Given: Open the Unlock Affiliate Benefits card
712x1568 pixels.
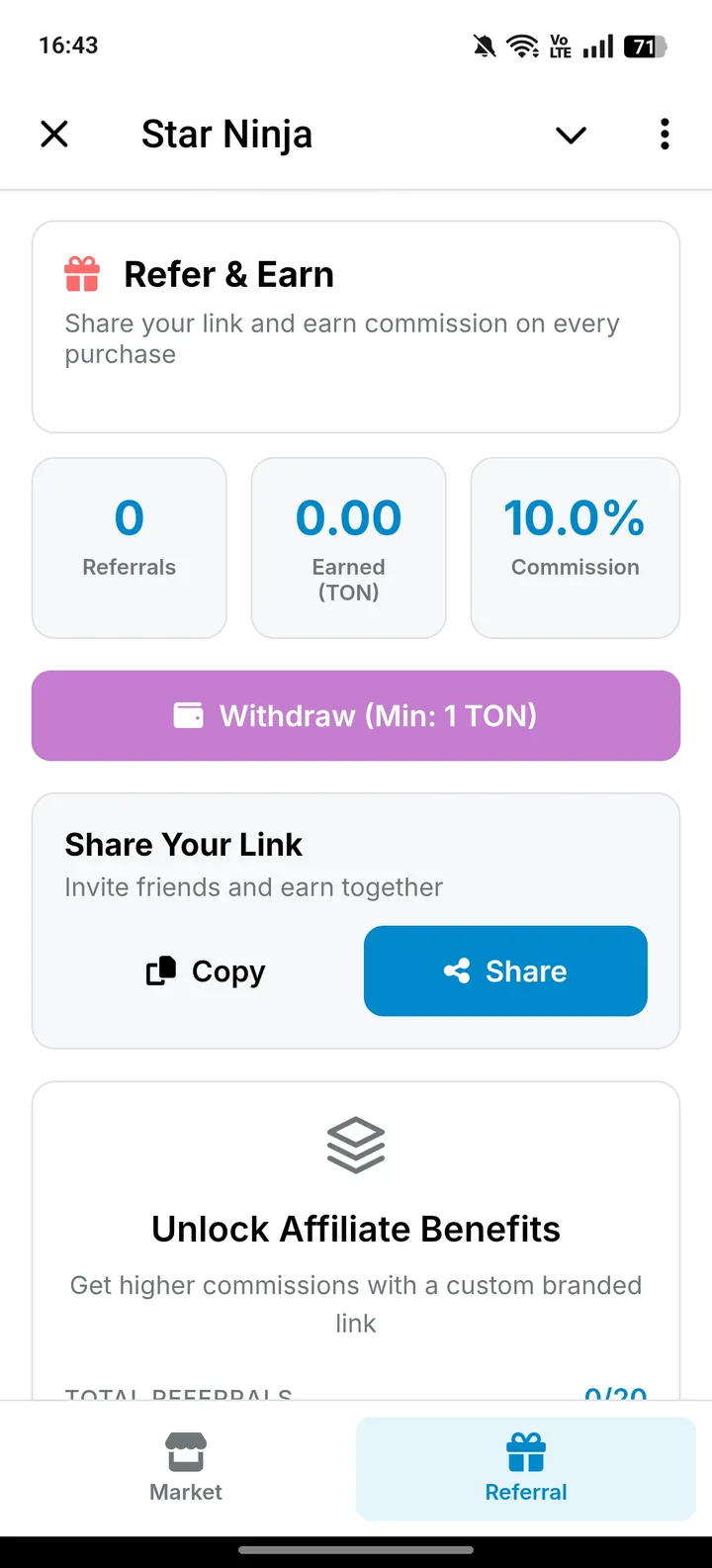Looking at the screenshot, I should click(355, 1229).
